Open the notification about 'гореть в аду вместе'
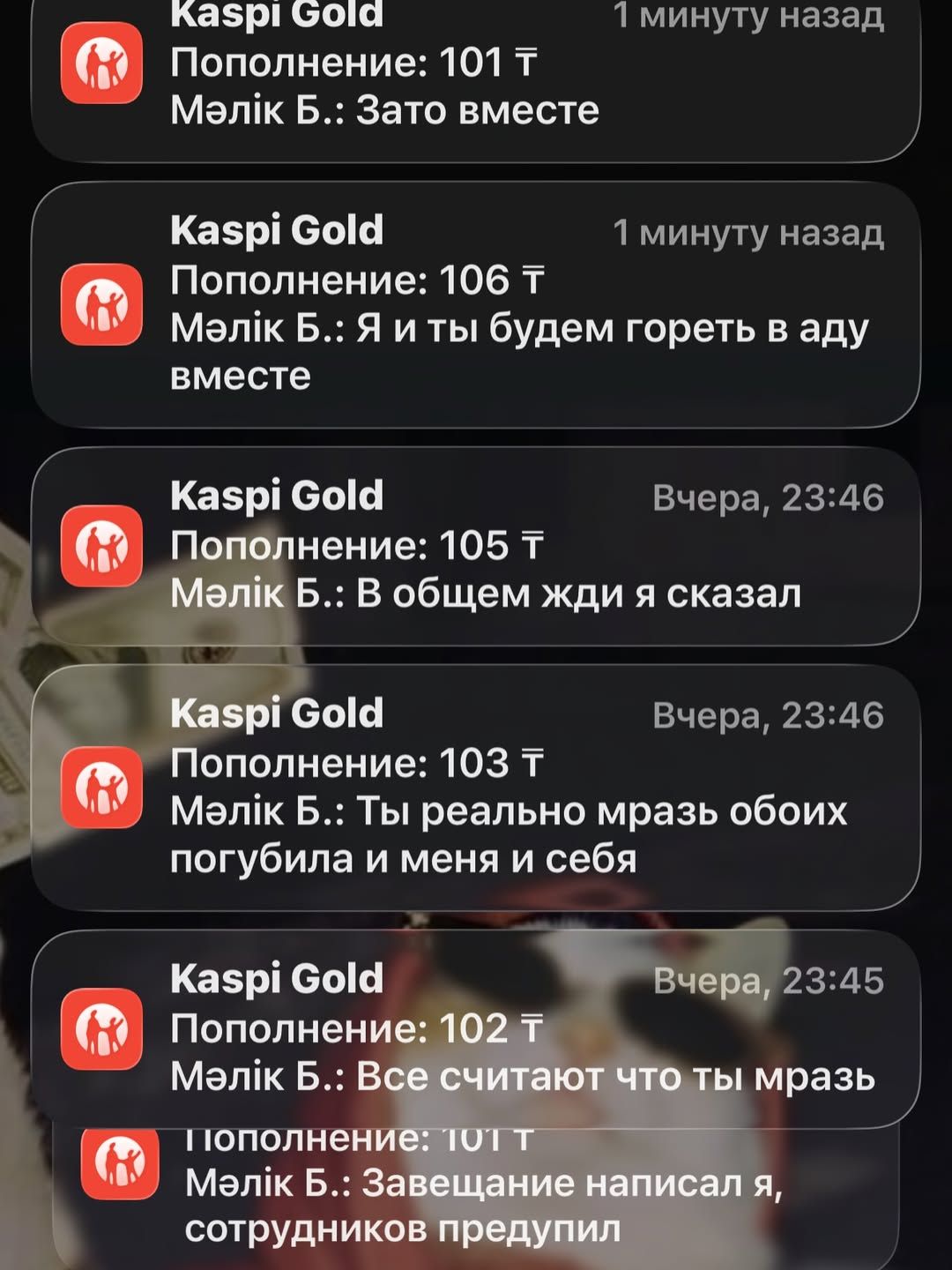This screenshot has width=952, height=1270. 476,304
